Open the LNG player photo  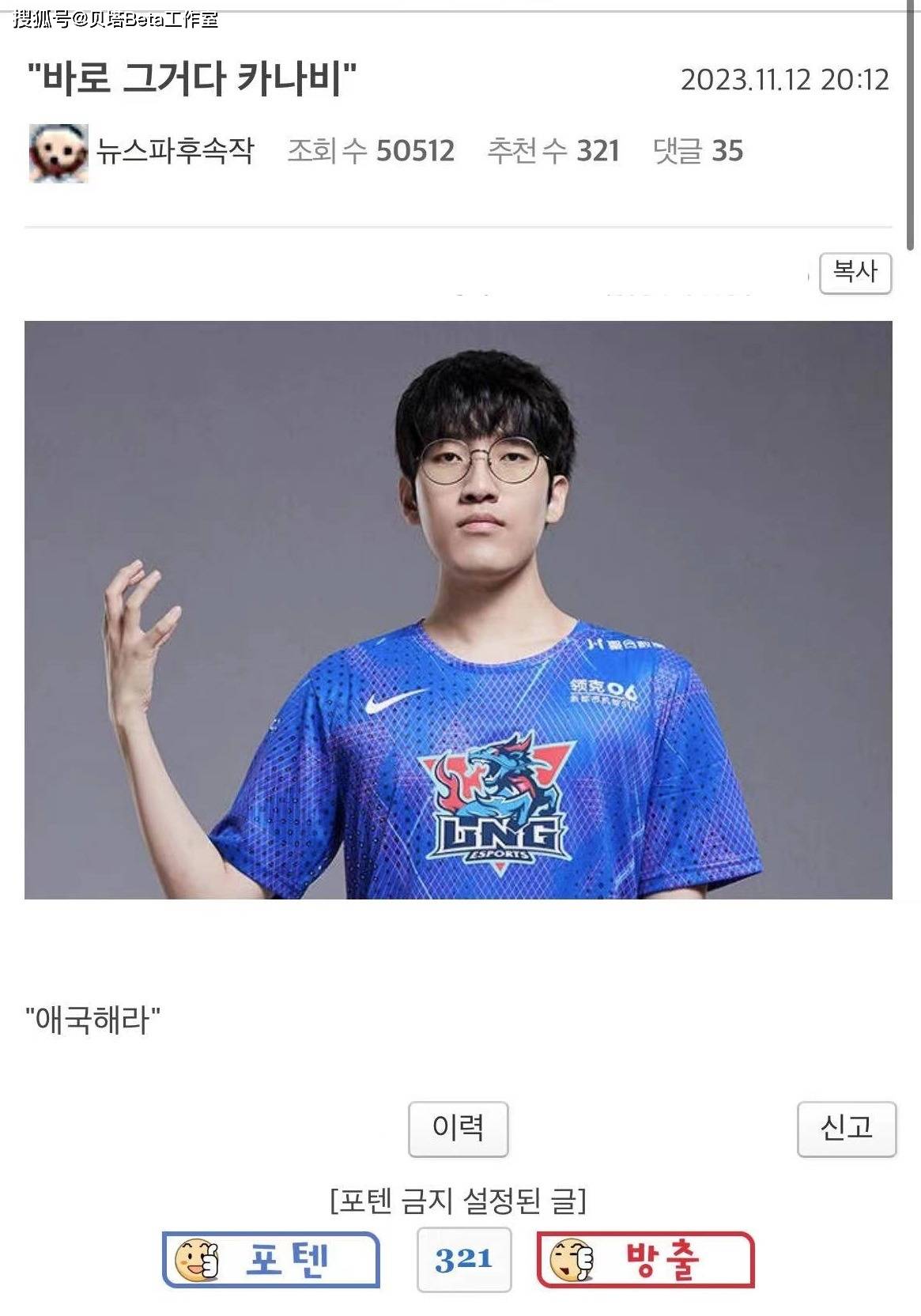coord(458,609)
